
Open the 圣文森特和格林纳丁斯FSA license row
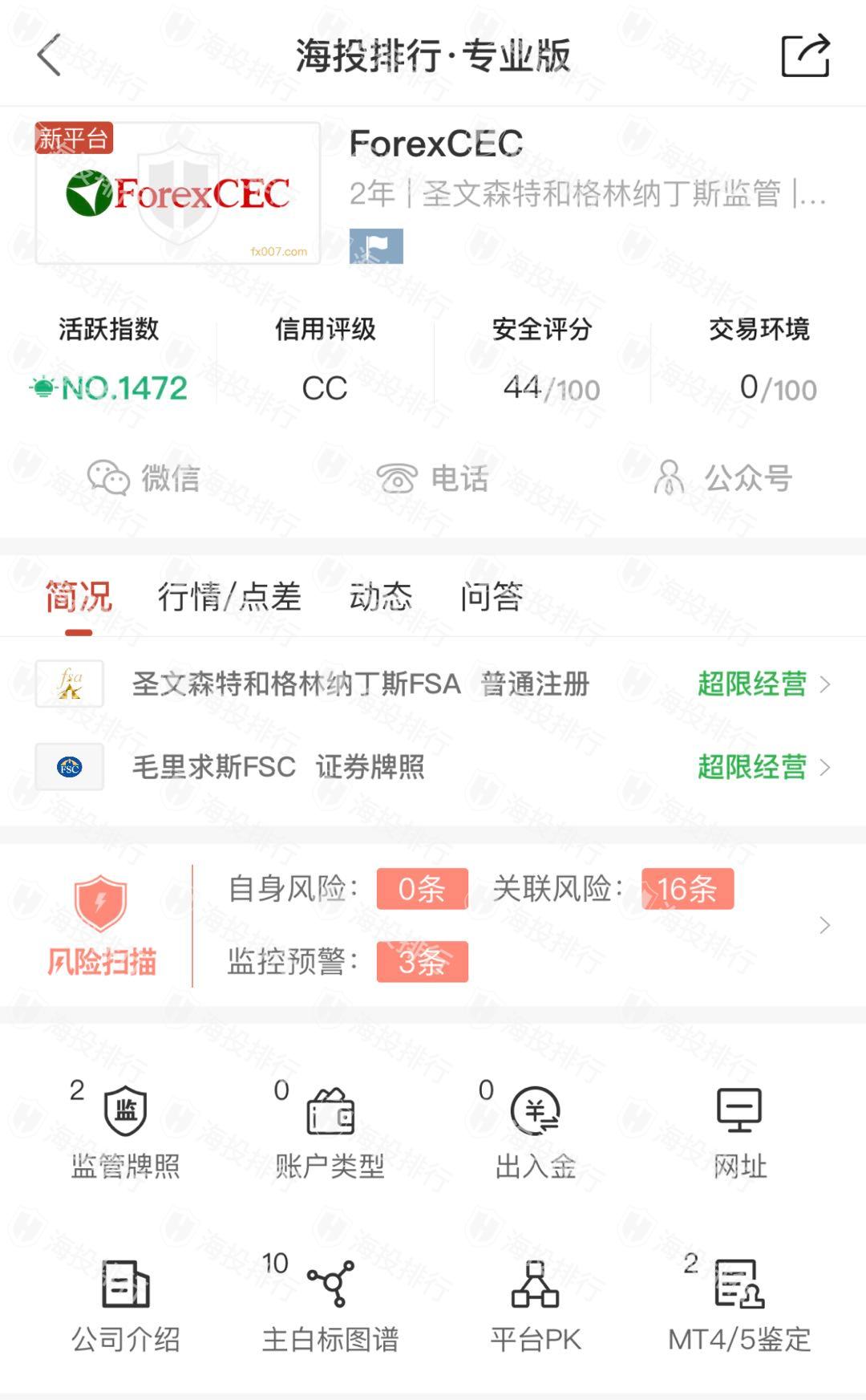(x=433, y=684)
